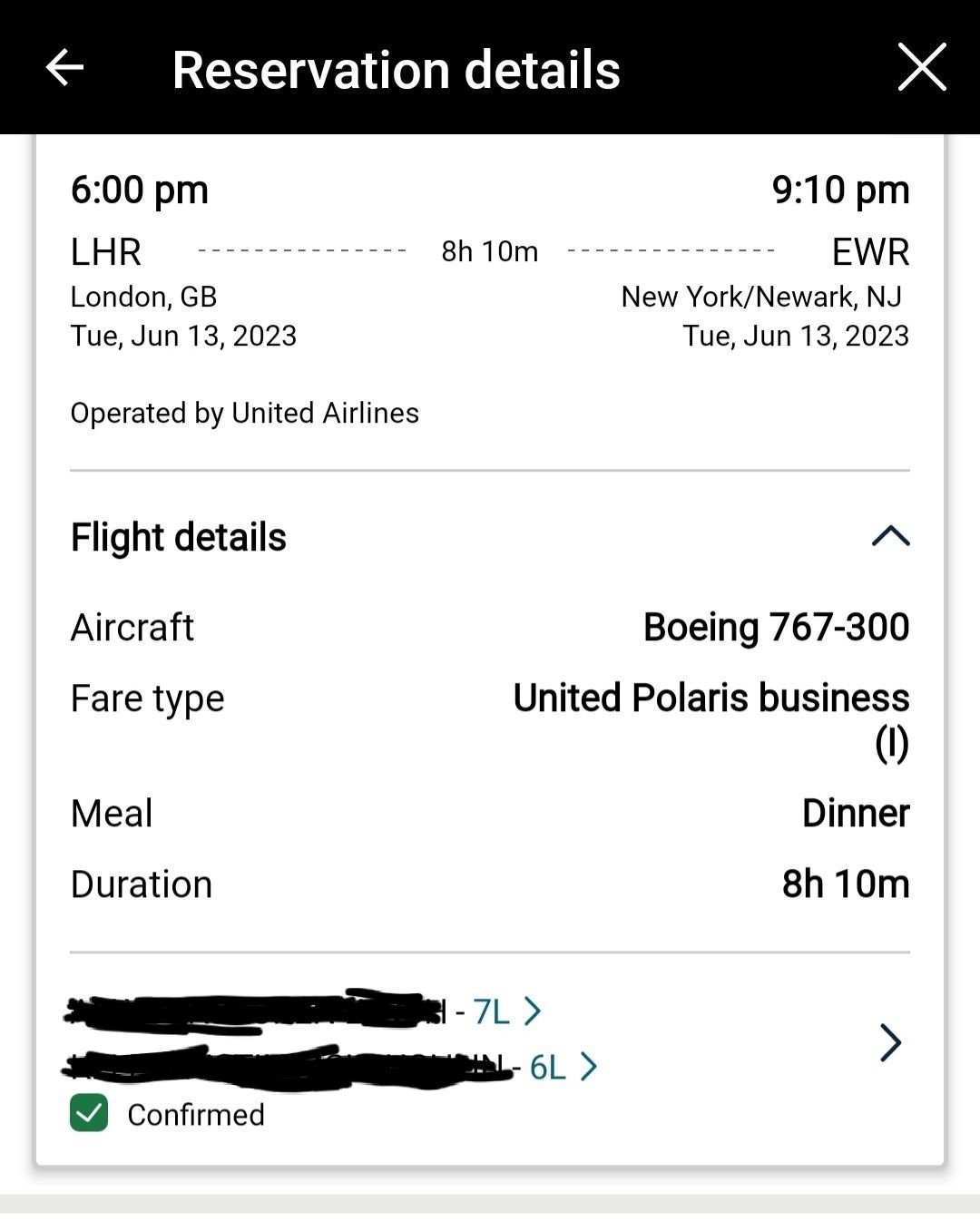Tap the Reservation details header title
Screen dimensions: 980x1221
[397, 69]
